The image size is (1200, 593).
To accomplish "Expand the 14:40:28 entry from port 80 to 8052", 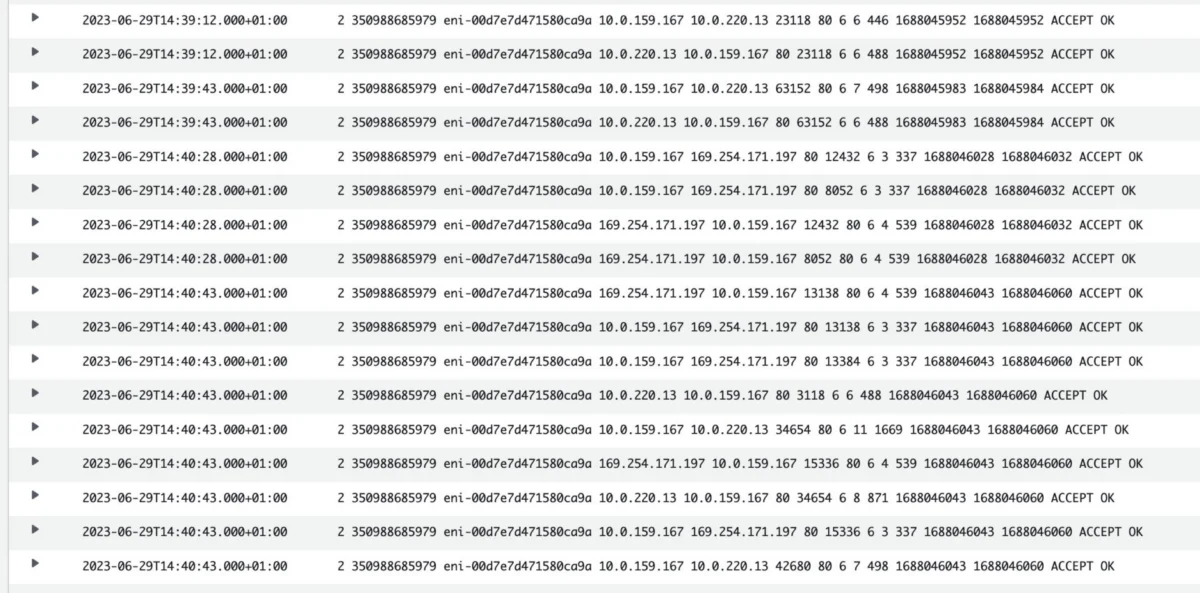I will pos(35,188).
